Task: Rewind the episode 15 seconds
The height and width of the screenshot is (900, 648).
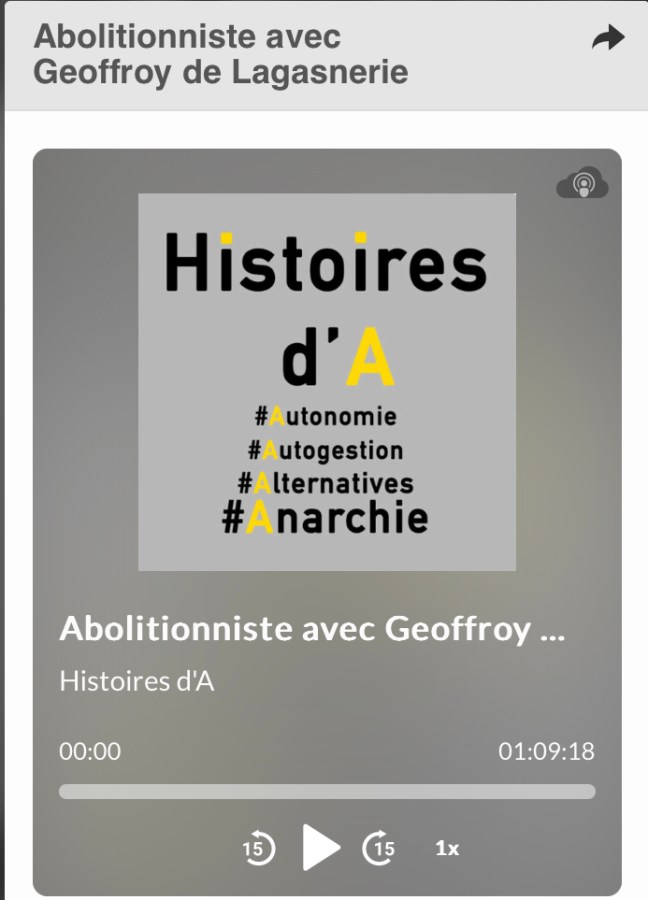Action: tap(258, 849)
